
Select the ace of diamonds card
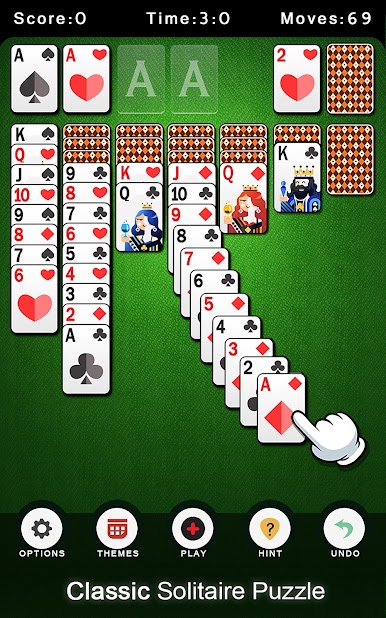[x=281, y=408]
